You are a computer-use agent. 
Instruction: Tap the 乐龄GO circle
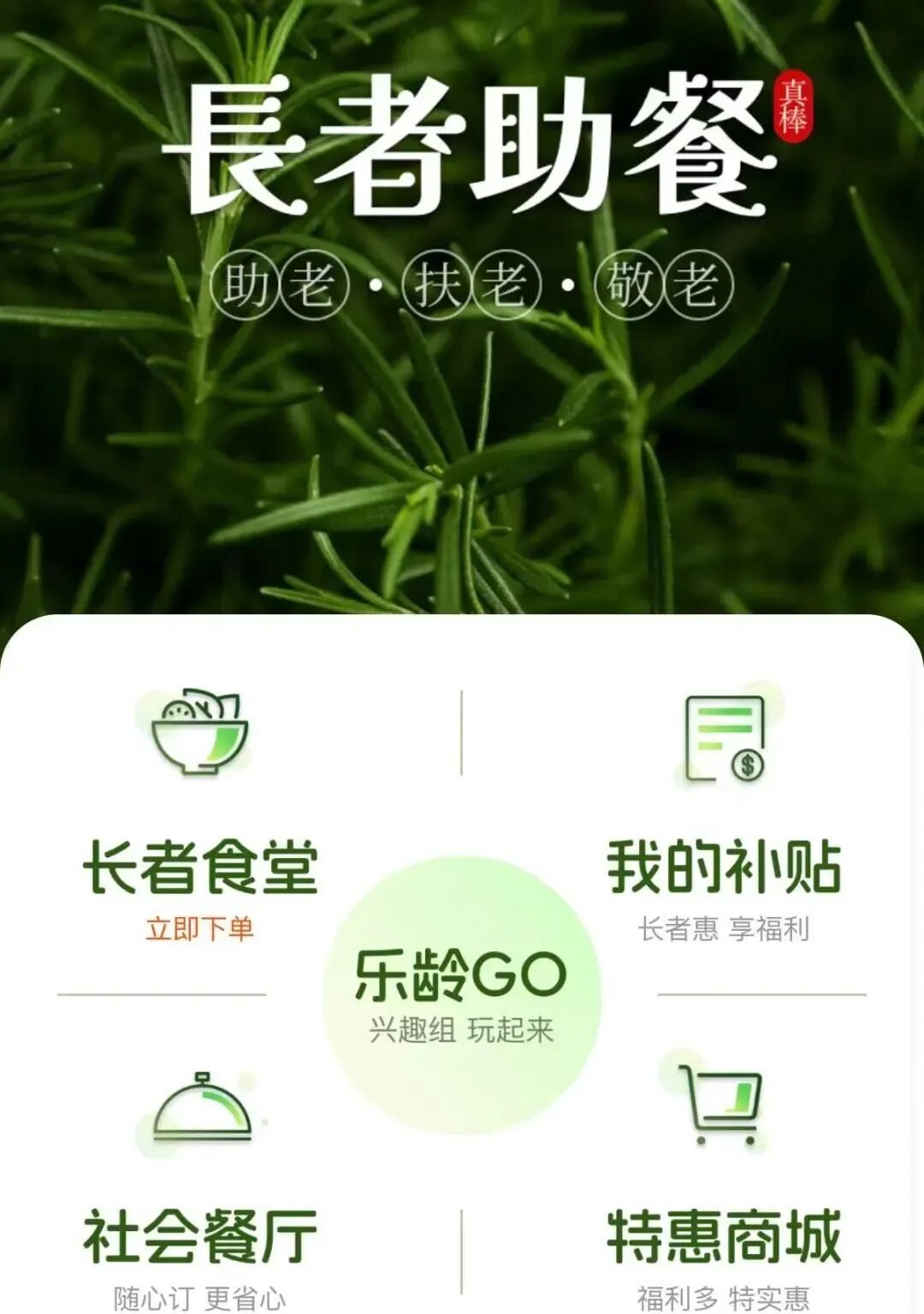pyautogui.click(x=462, y=994)
